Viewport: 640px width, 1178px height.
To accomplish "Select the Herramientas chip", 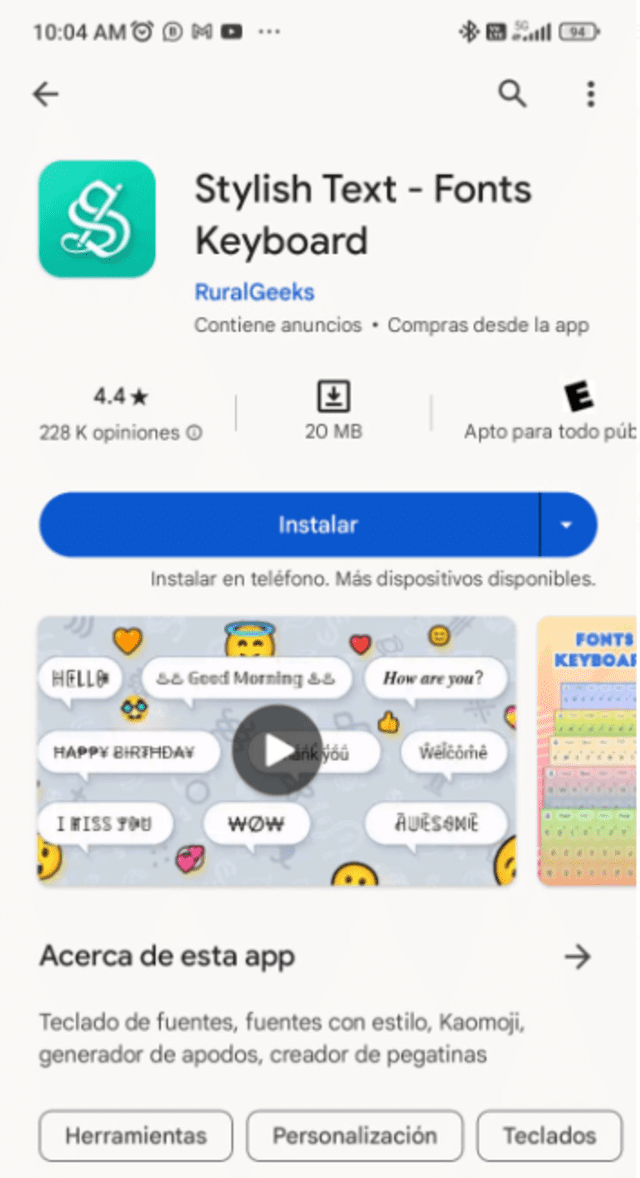I will click(x=136, y=1136).
